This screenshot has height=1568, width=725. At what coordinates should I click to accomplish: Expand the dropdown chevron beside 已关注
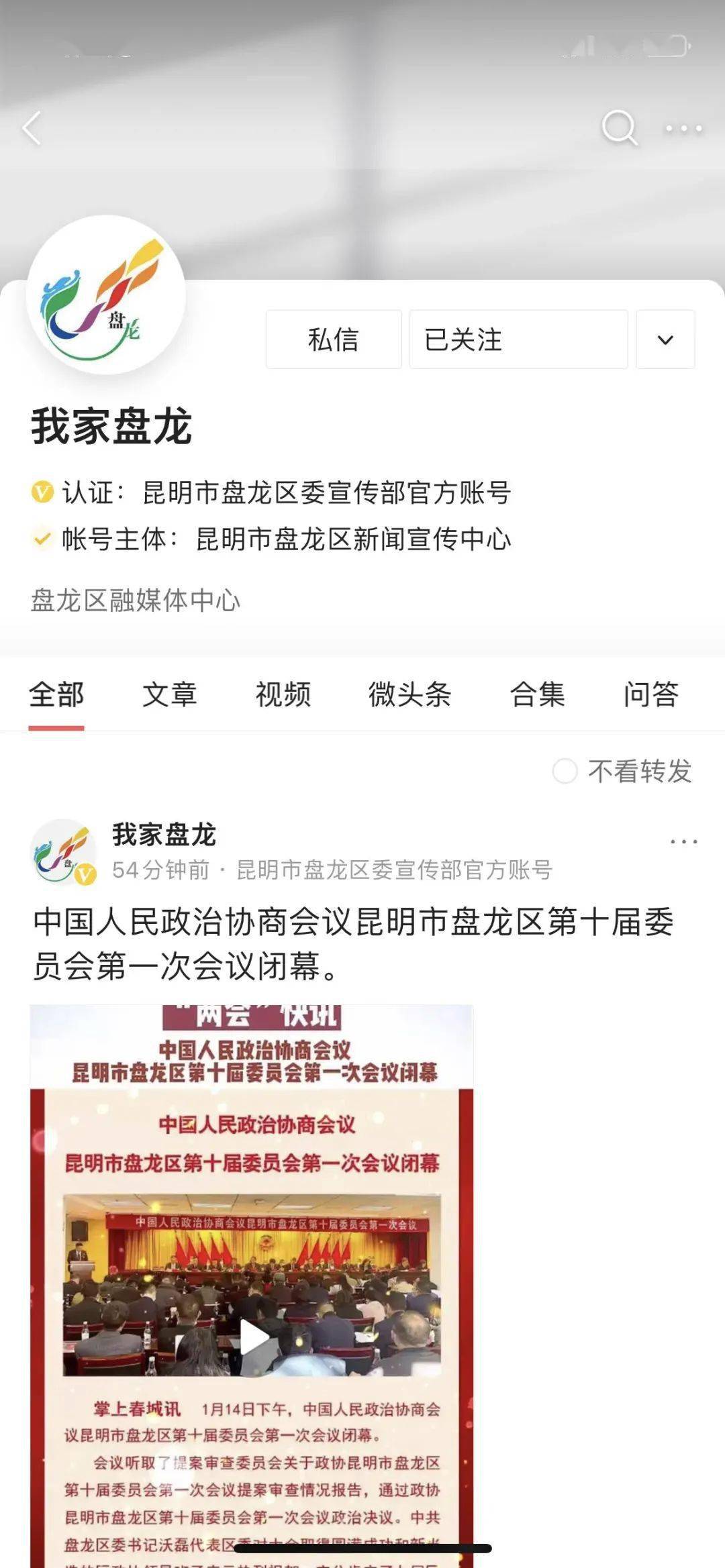pyautogui.click(x=665, y=339)
